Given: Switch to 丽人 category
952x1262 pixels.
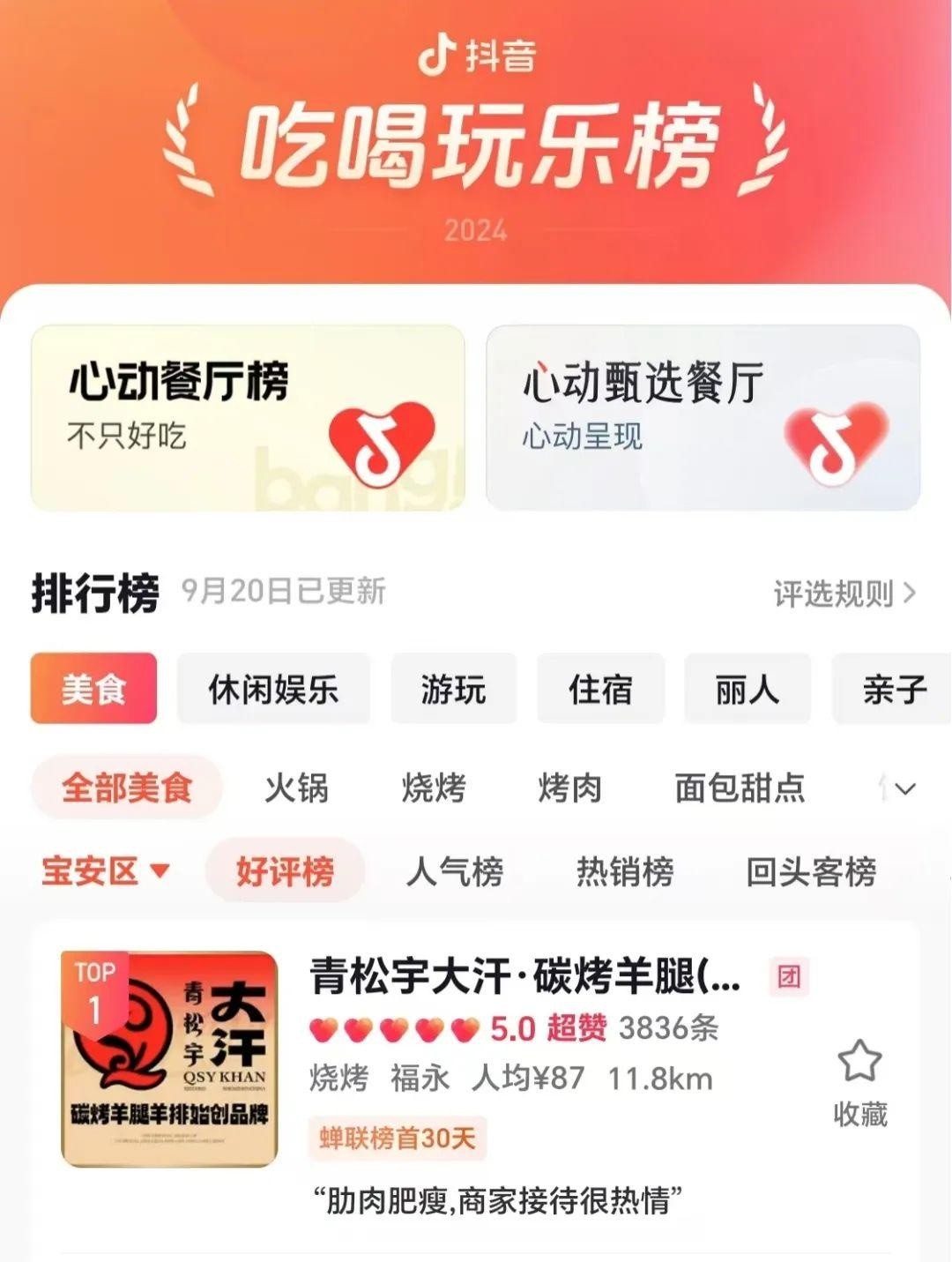Looking at the screenshot, I should click(747, 689).
